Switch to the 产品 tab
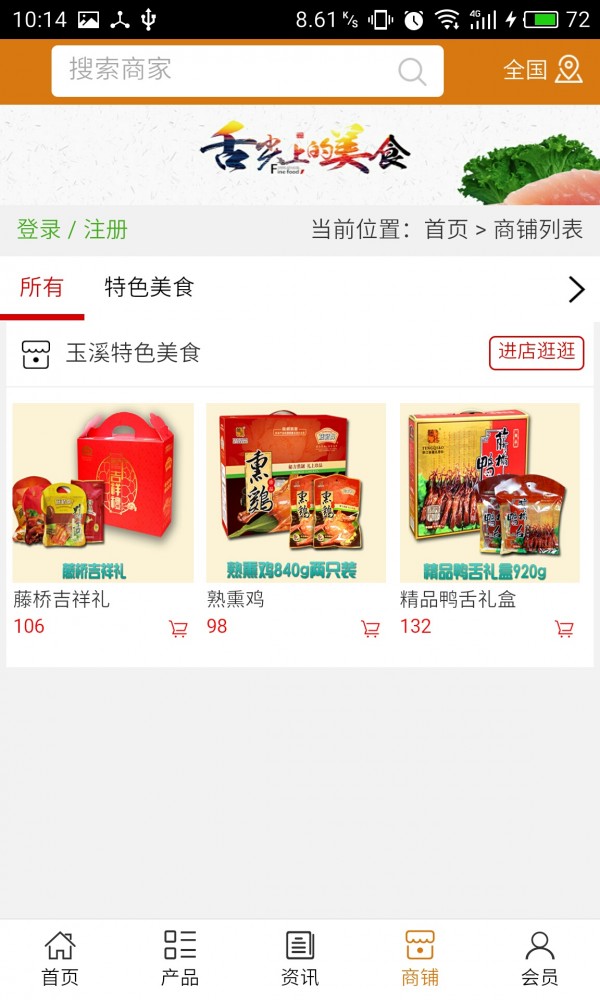600x1000 pixels. [180, 958]
